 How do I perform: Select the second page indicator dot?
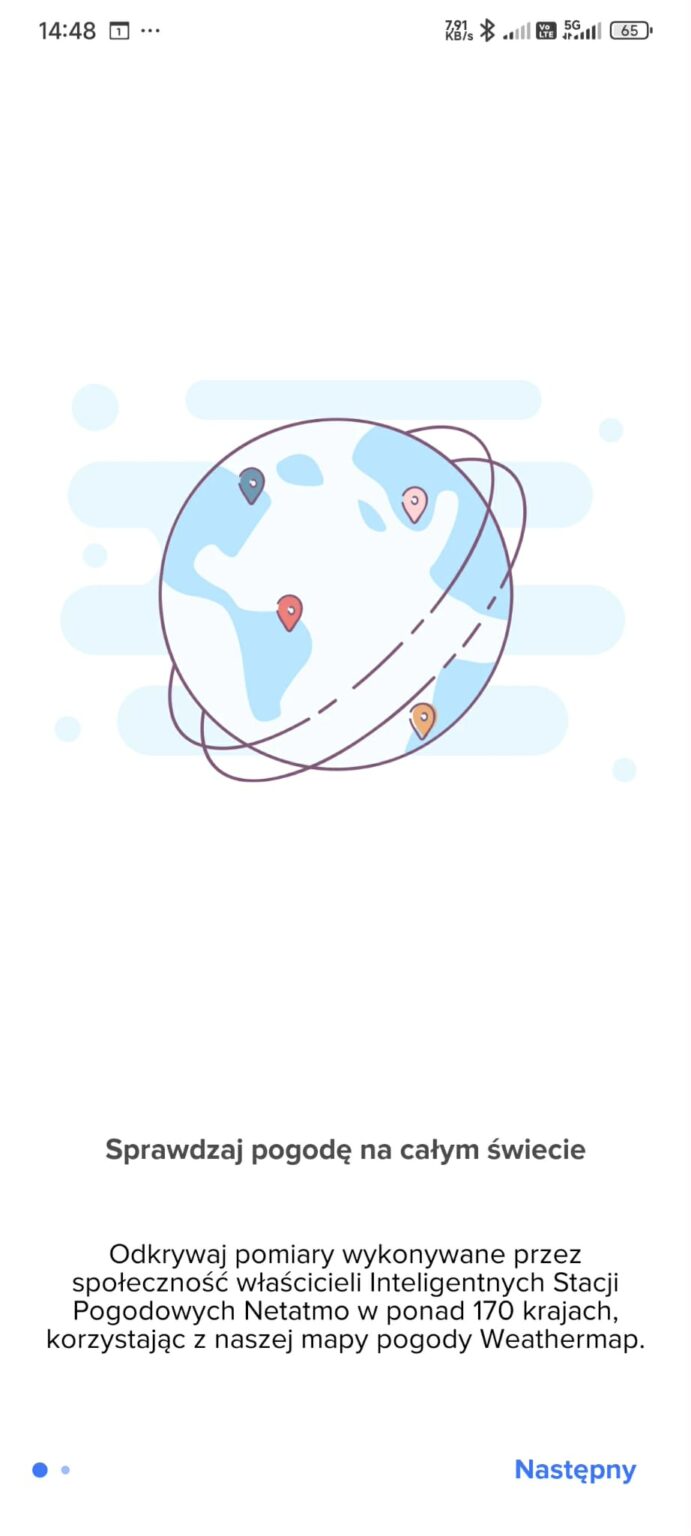point(66,1470)
